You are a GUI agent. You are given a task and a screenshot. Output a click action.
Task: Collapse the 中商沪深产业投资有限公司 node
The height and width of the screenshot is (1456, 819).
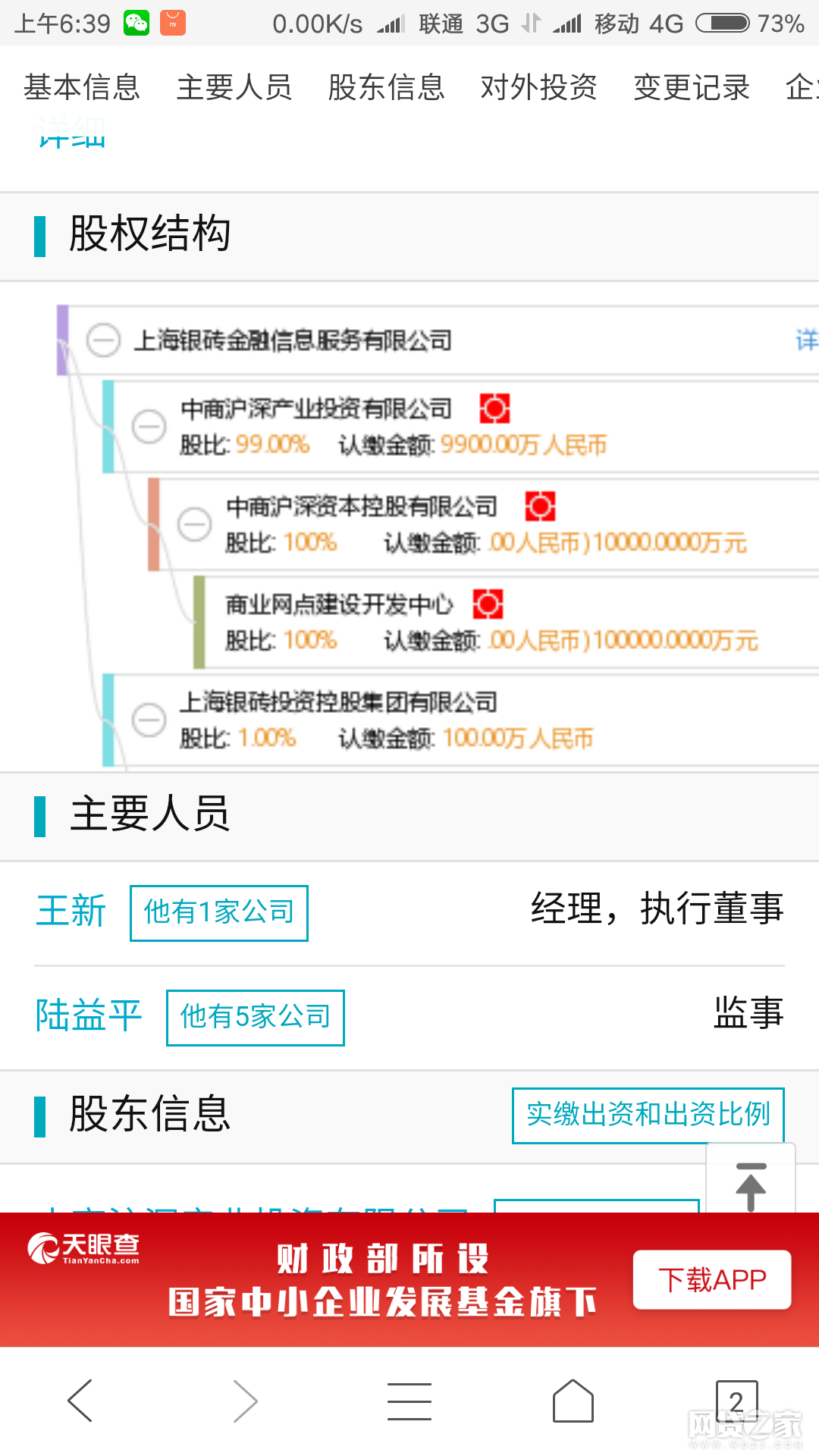coord(149,425)
